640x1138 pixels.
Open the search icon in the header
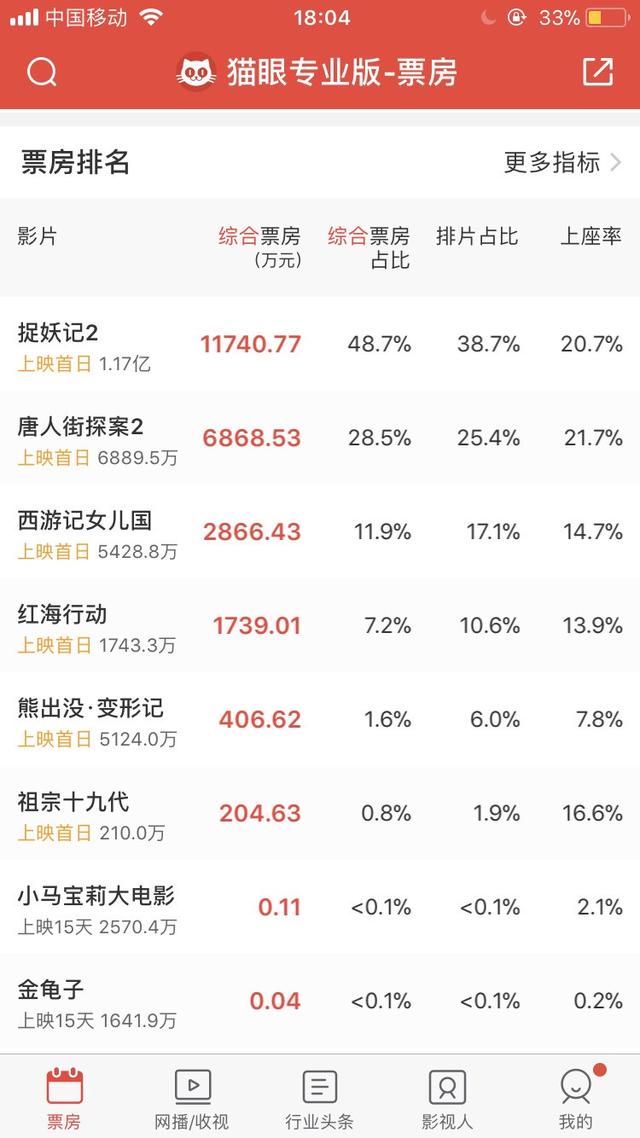point(41,72)
